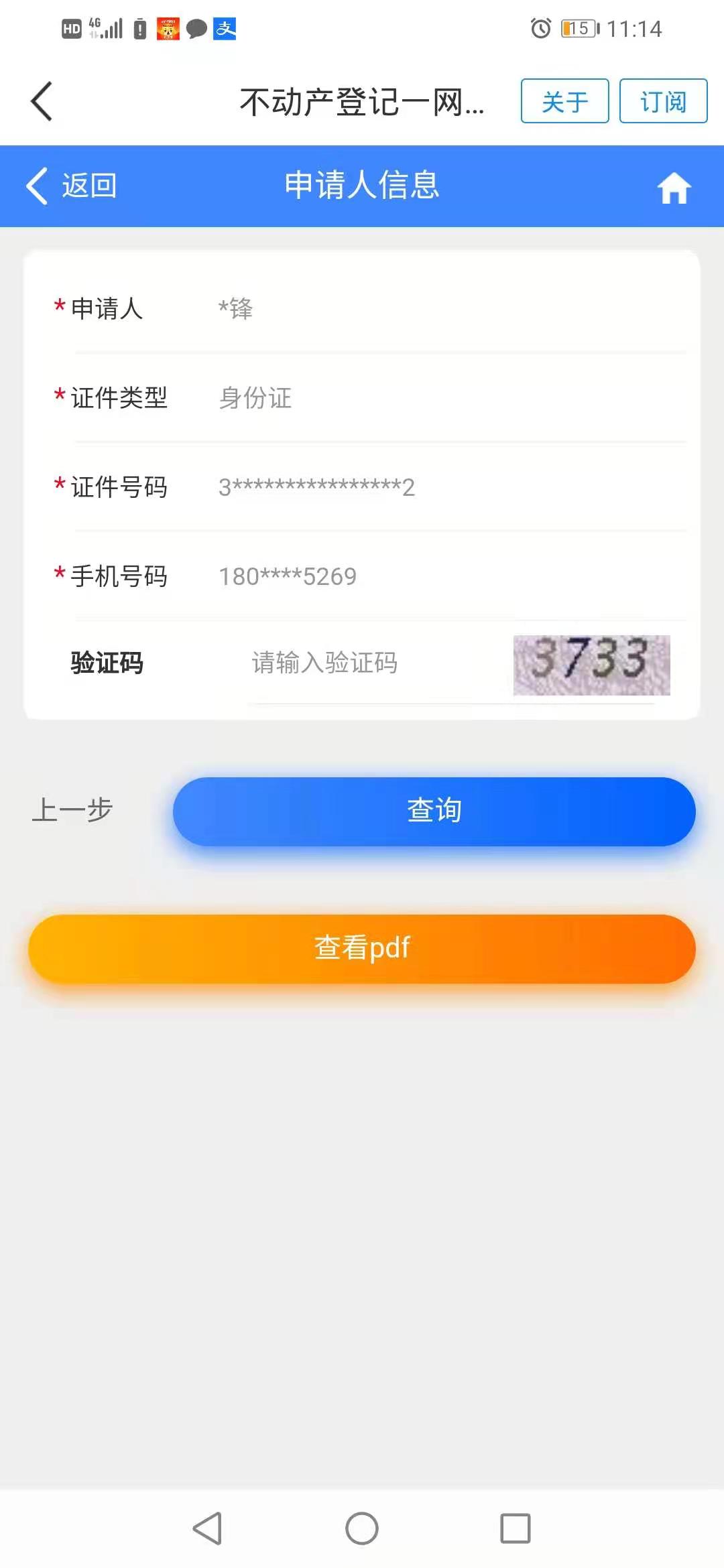
Task: Tap the top-left back arrow
Action: pyautogui.click(x=42, y=101)
